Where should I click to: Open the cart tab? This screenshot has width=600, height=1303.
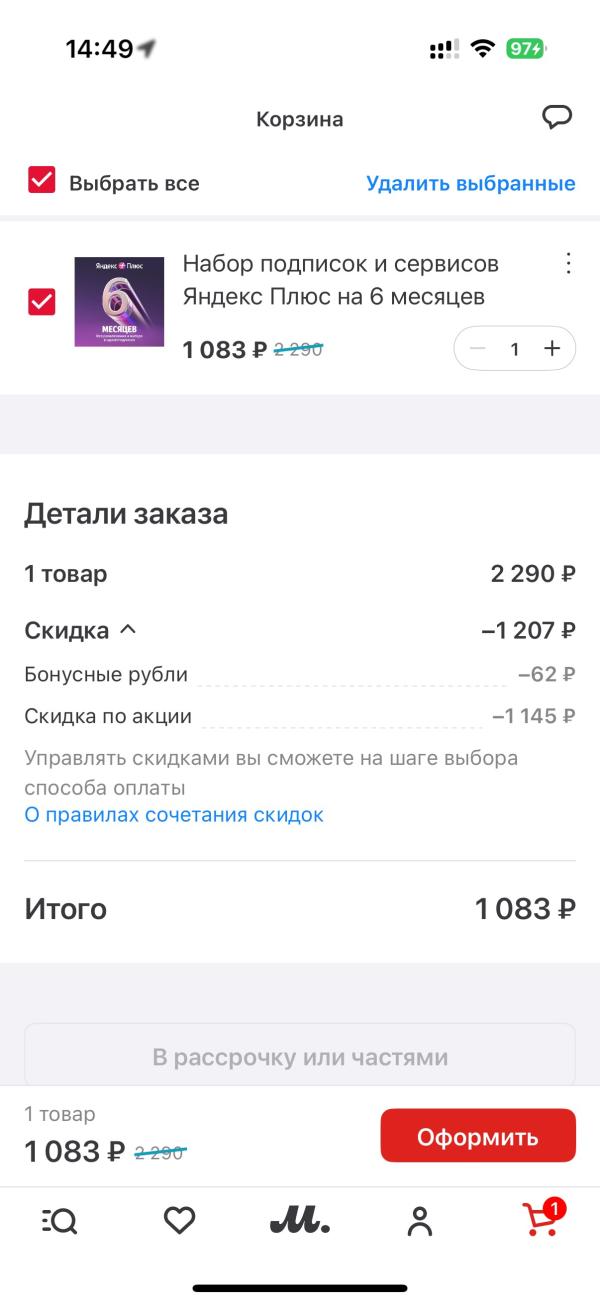point(541,1220)
